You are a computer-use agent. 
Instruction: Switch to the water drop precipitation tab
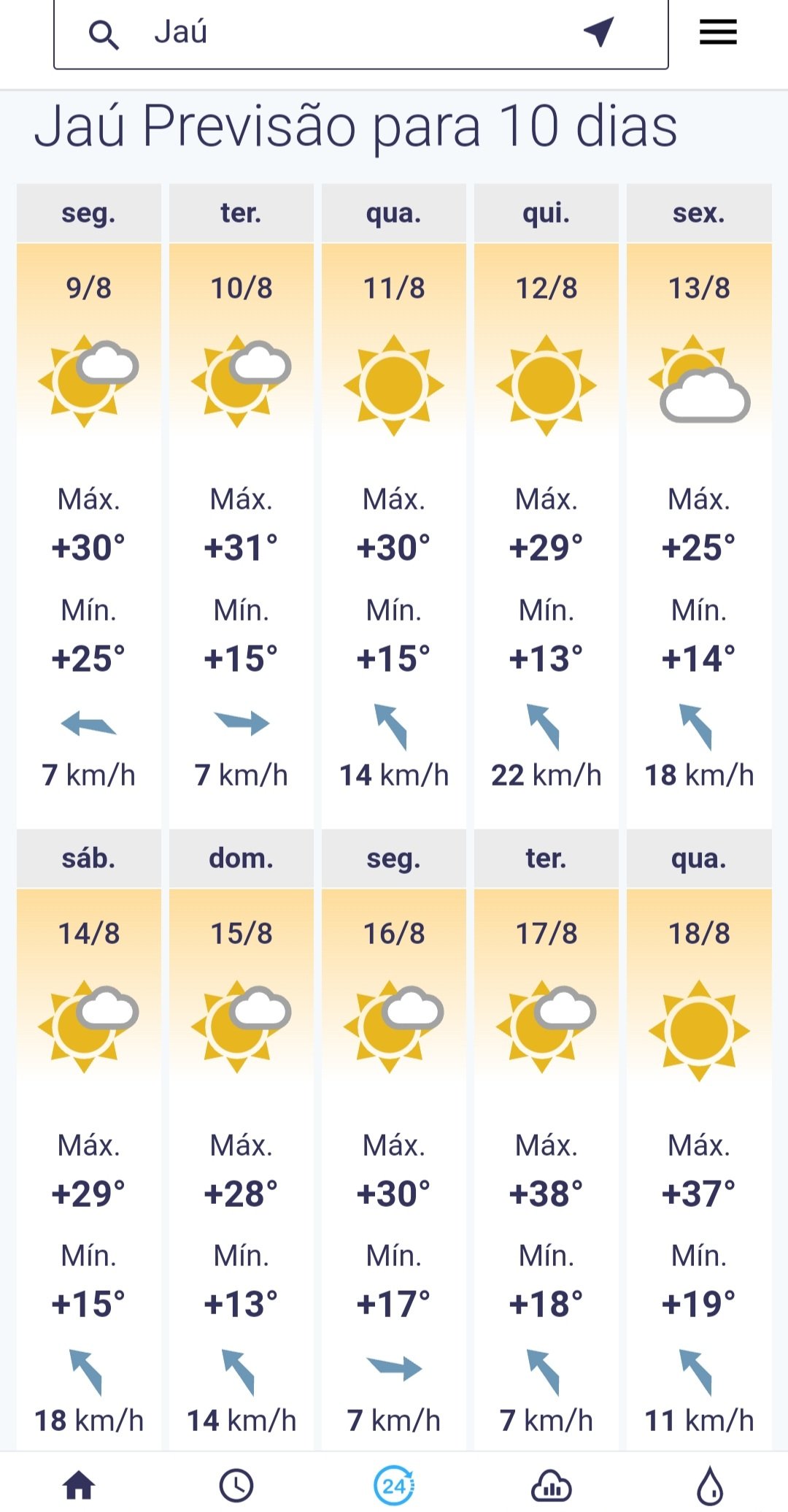tap(710, 1486)
